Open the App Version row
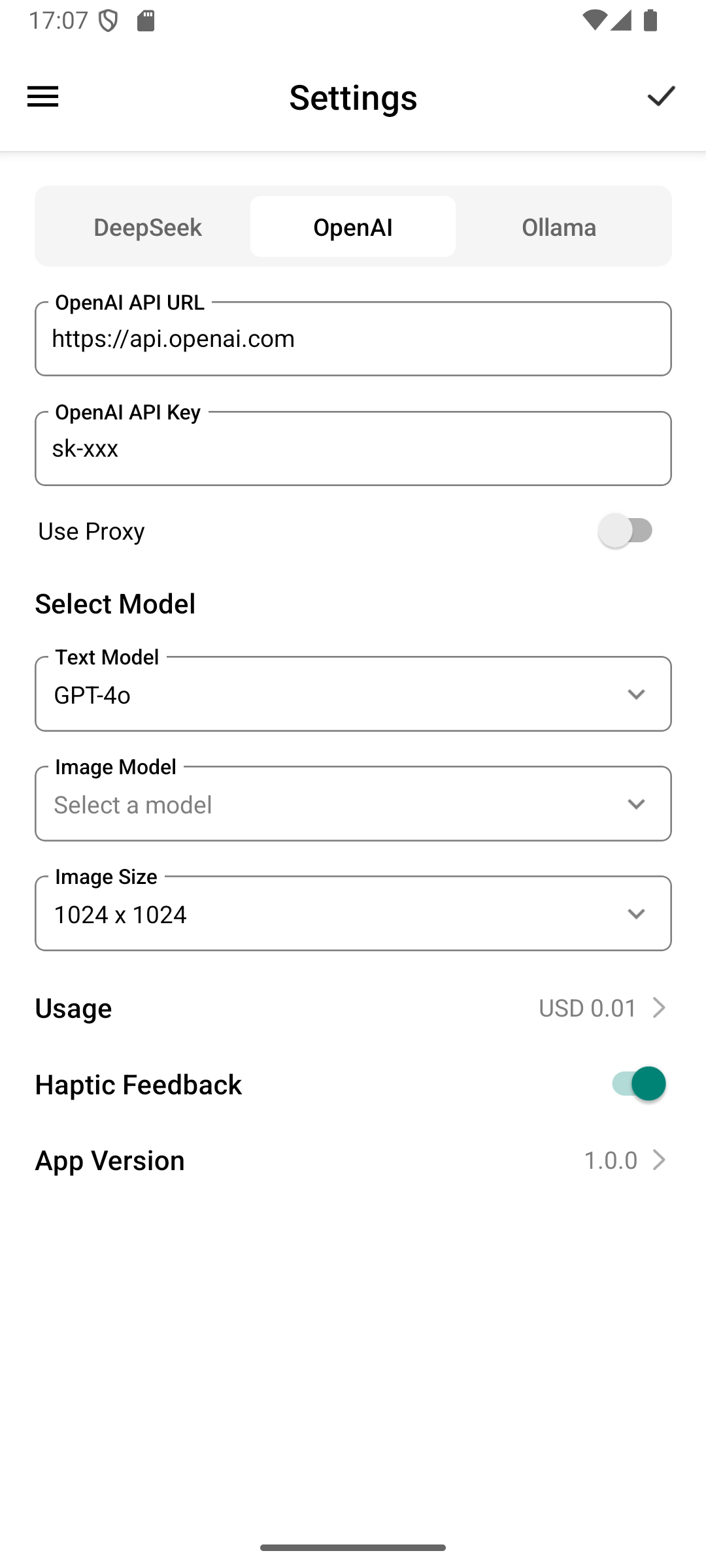Image resolution: width=706 pixels, height=1568 pixels. coord(353,1160)
